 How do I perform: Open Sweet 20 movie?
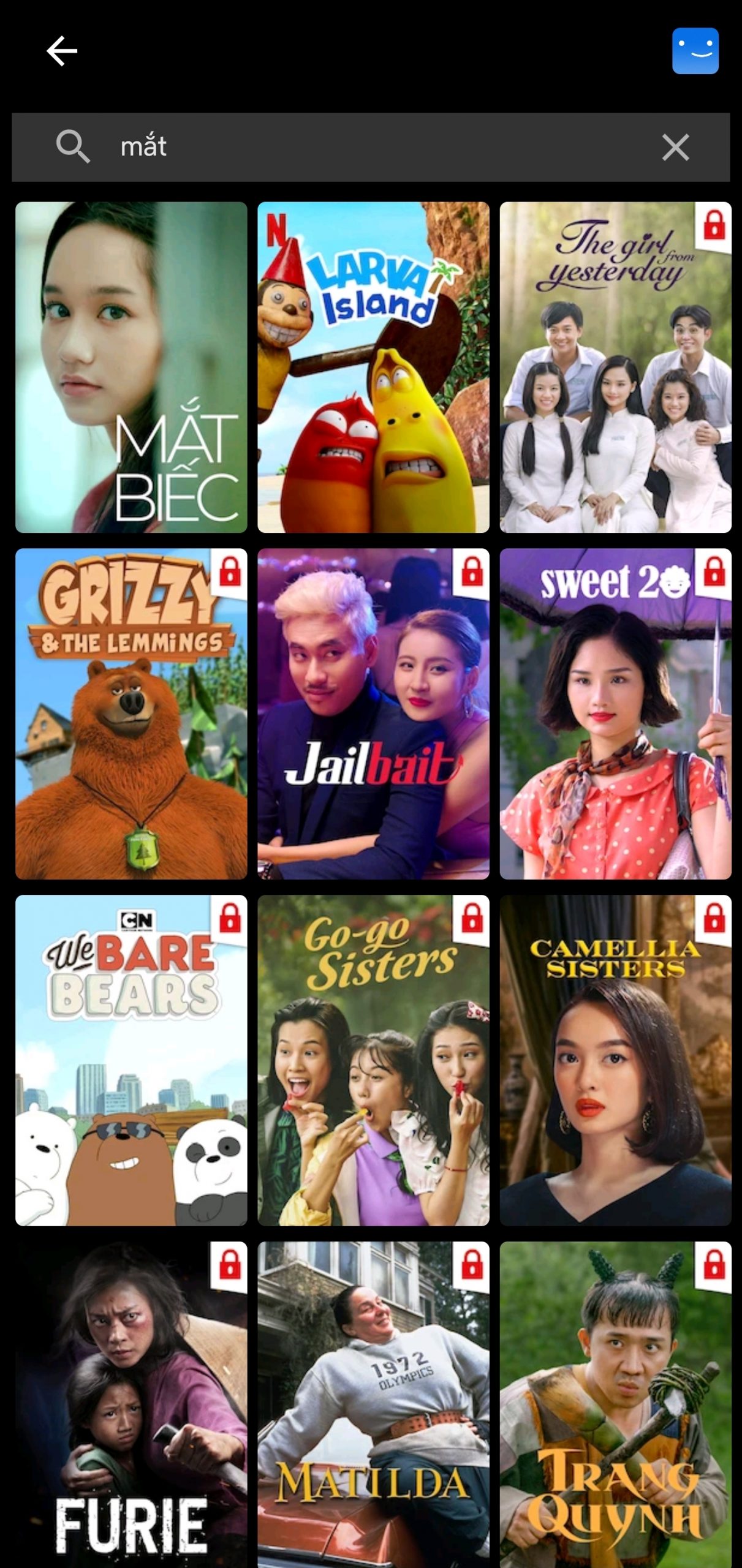pyautogui.click(x=615, y=714)
